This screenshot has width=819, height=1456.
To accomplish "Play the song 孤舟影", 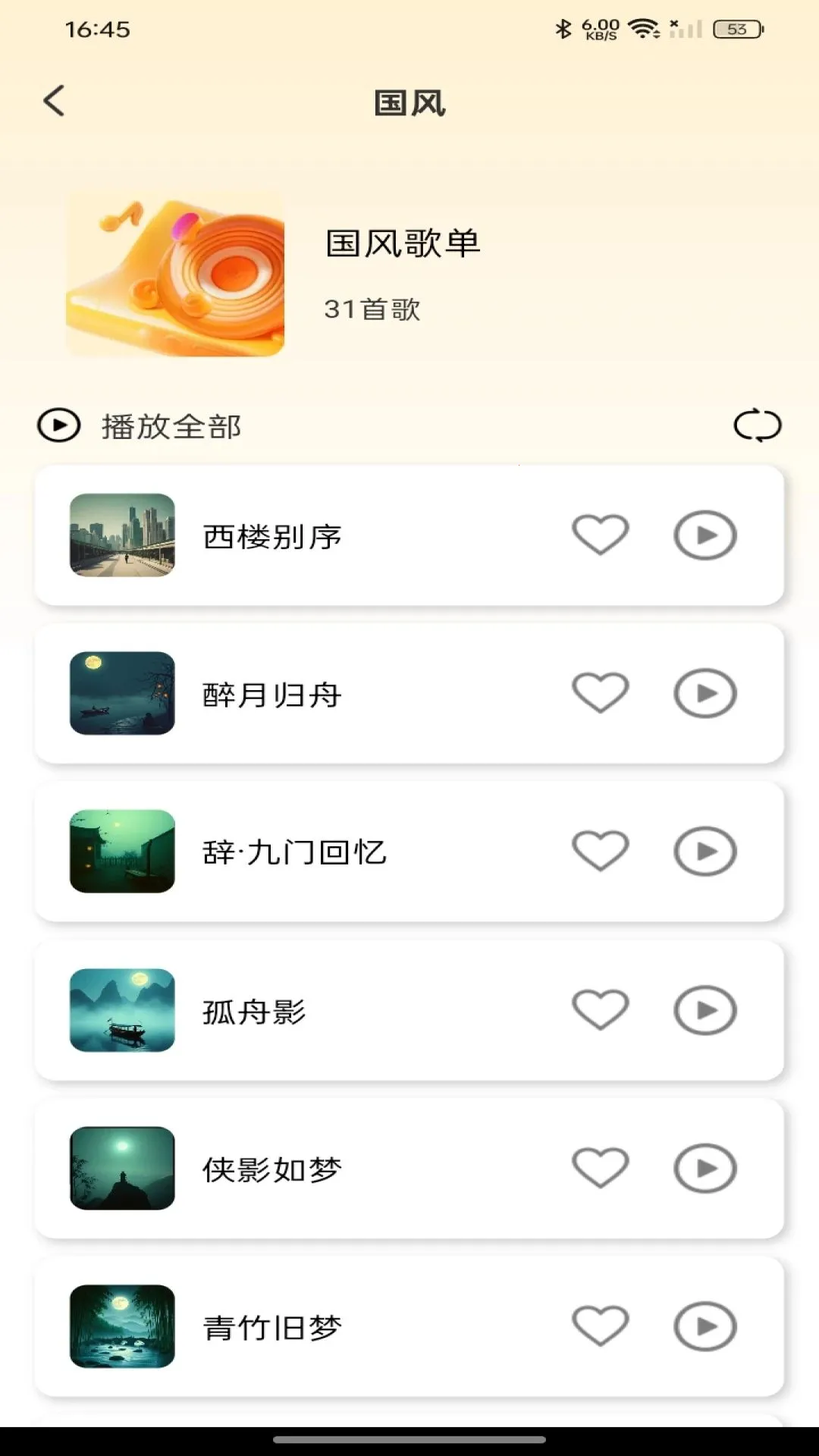I will pyautogui.click(x=705, y=1010).
